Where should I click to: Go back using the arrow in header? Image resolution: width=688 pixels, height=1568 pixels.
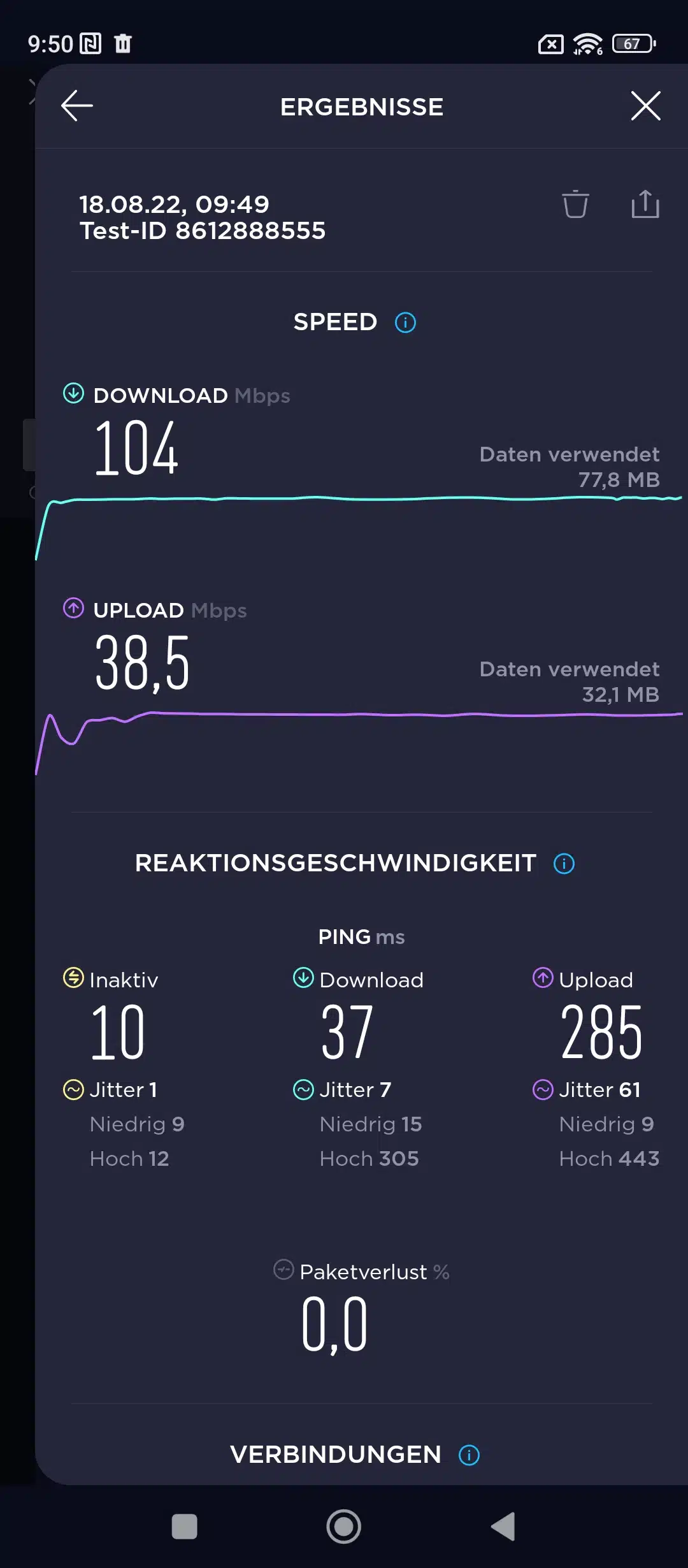[77, 106]
